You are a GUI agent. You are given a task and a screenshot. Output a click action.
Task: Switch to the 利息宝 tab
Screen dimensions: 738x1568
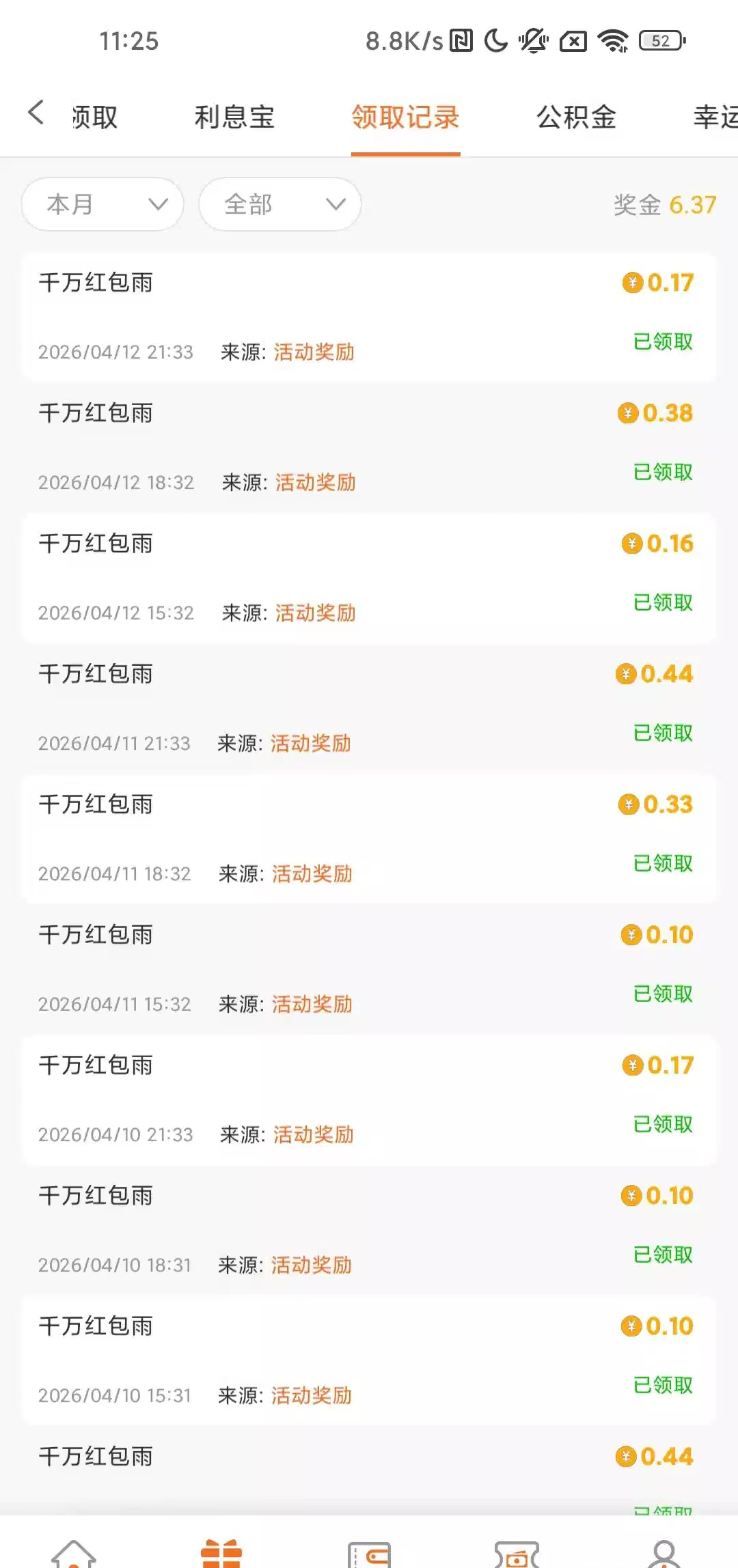tap(234, 117)
